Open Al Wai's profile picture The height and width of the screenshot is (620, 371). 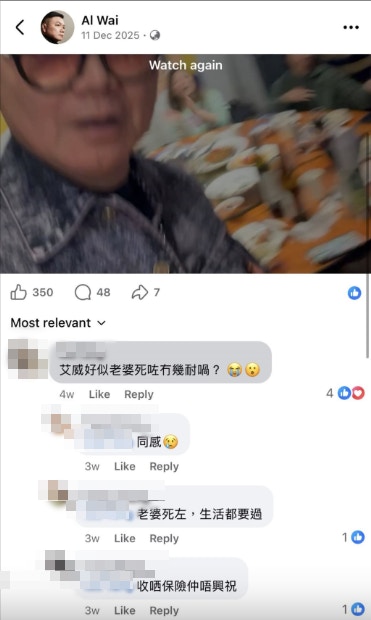click(x=57, y=27)
